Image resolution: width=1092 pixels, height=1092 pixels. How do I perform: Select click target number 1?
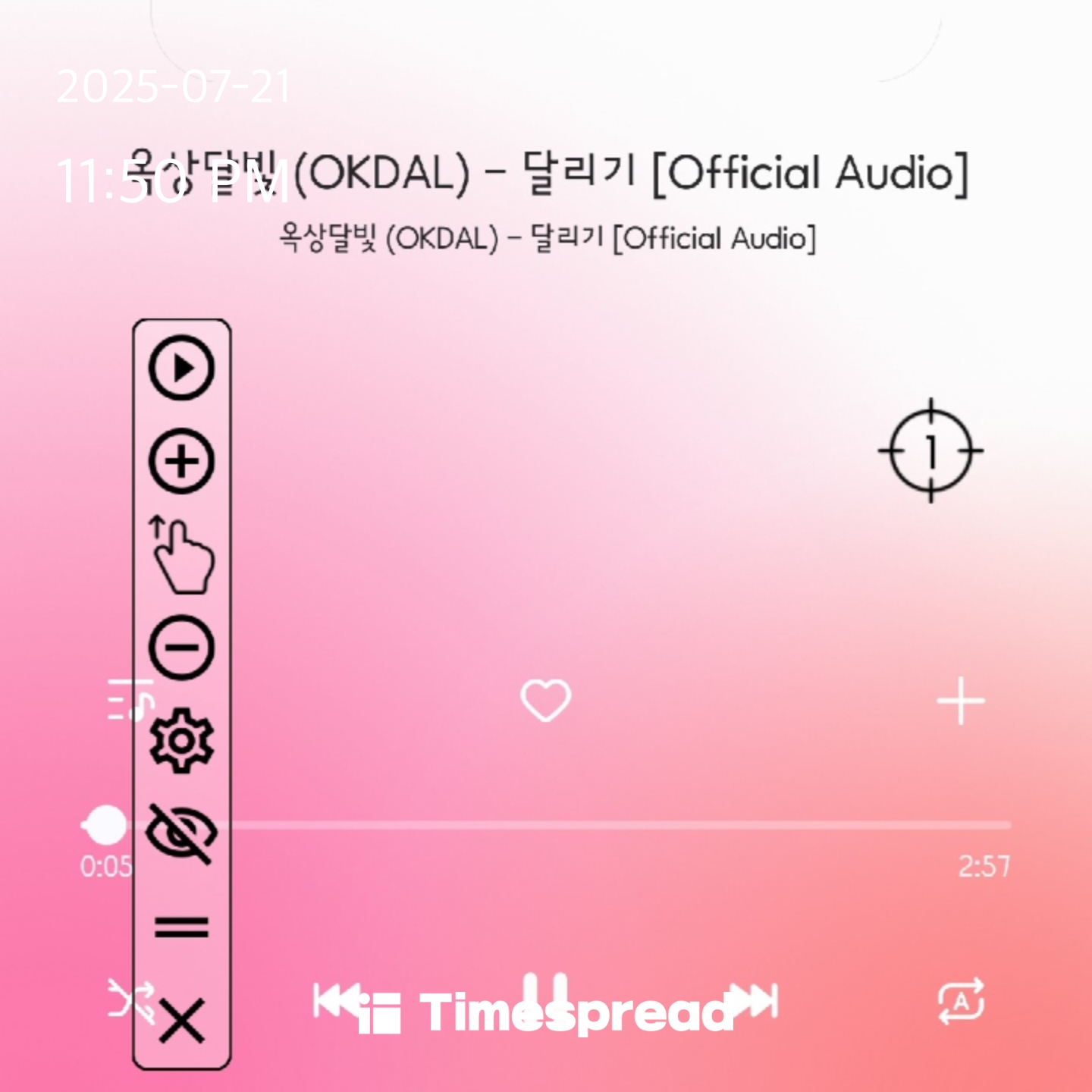pos(931,450)
